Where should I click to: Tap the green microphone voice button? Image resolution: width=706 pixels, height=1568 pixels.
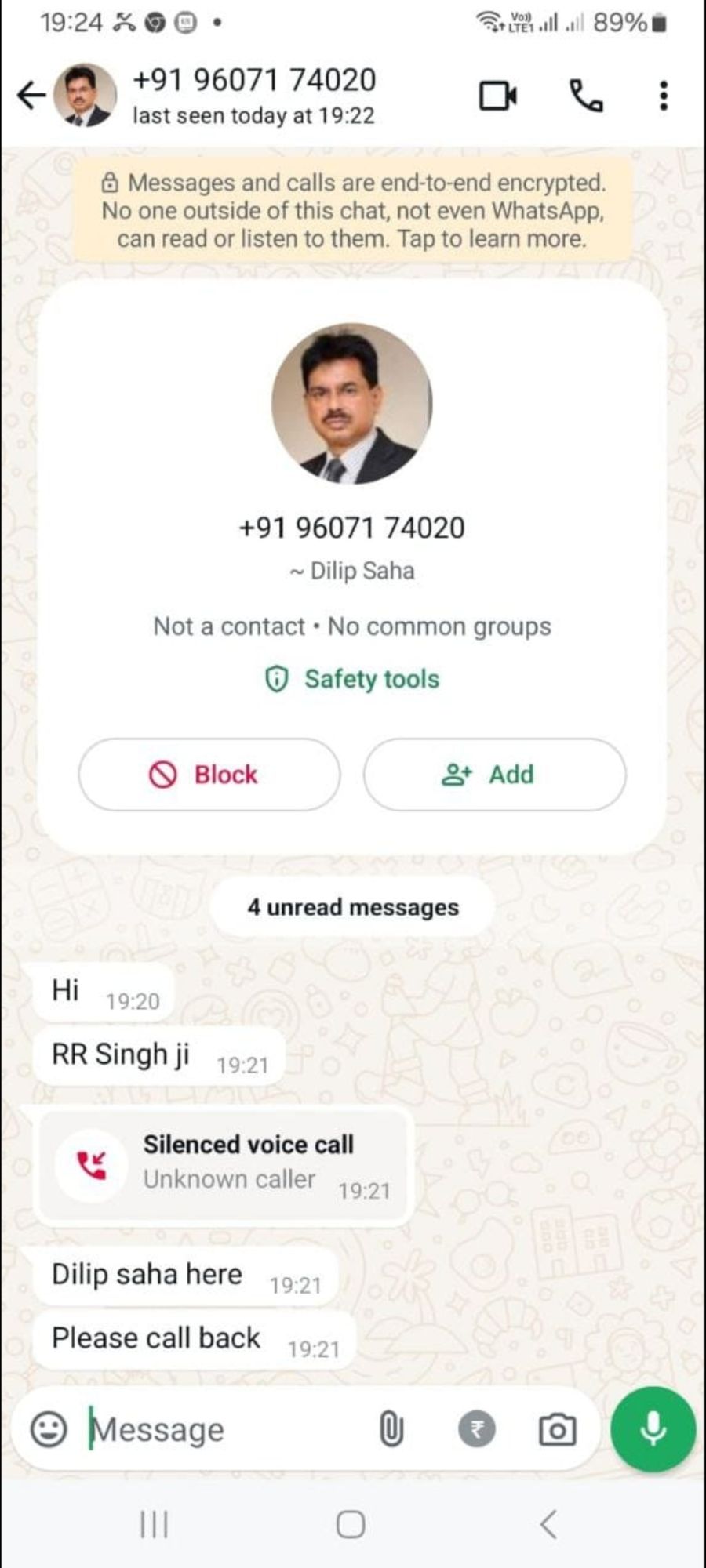(653, 1429)
